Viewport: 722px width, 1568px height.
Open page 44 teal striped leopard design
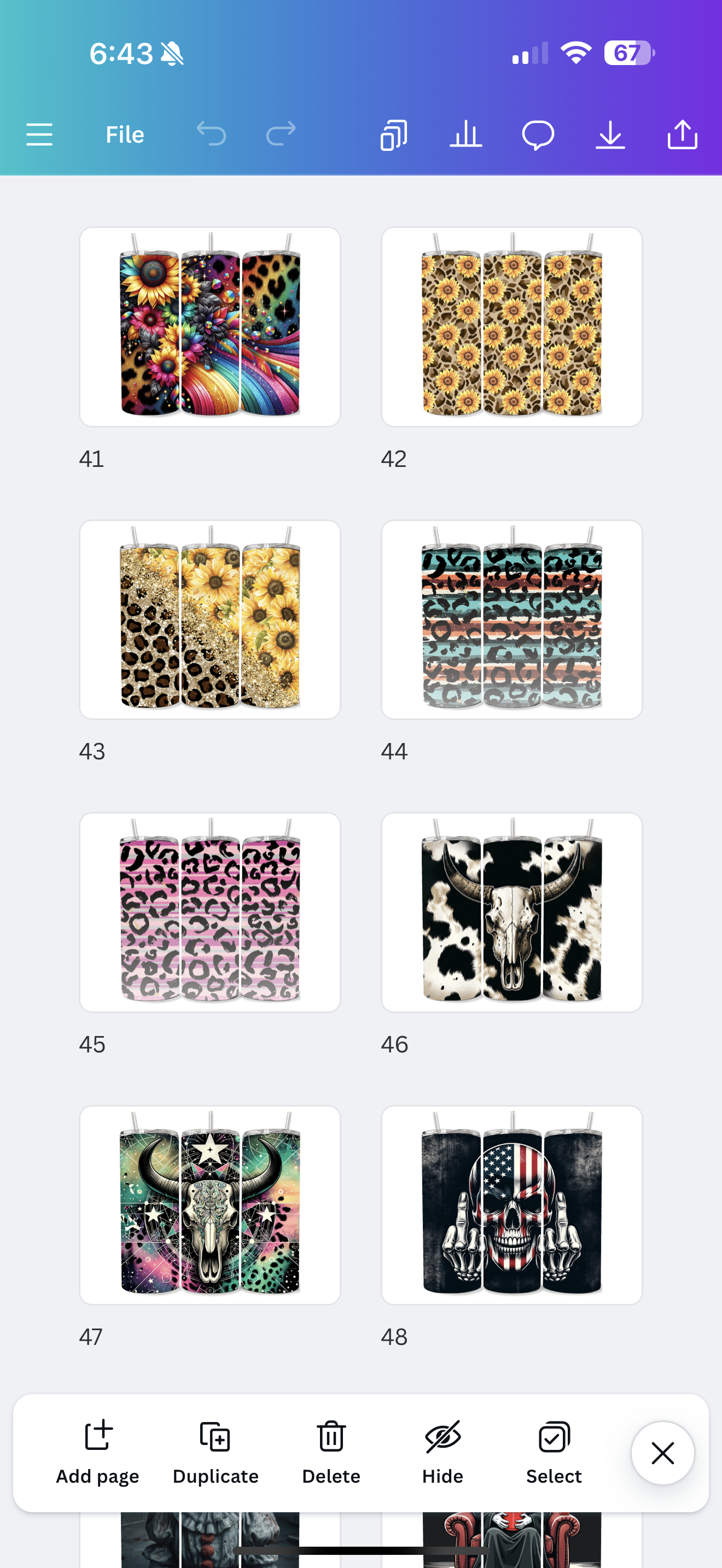[511, 619]
